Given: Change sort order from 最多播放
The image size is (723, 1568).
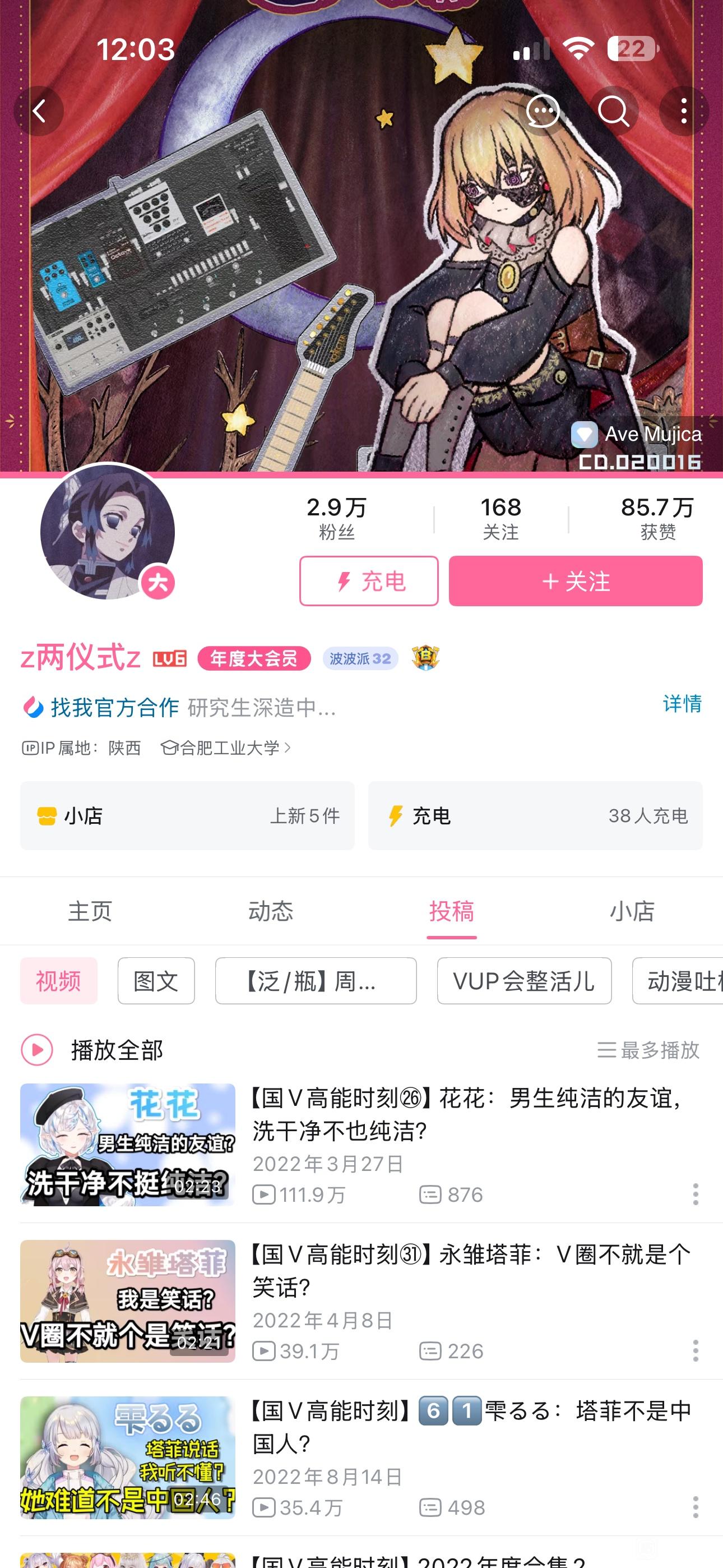Looking at the screenshot, I should (x=648, y=1050).
